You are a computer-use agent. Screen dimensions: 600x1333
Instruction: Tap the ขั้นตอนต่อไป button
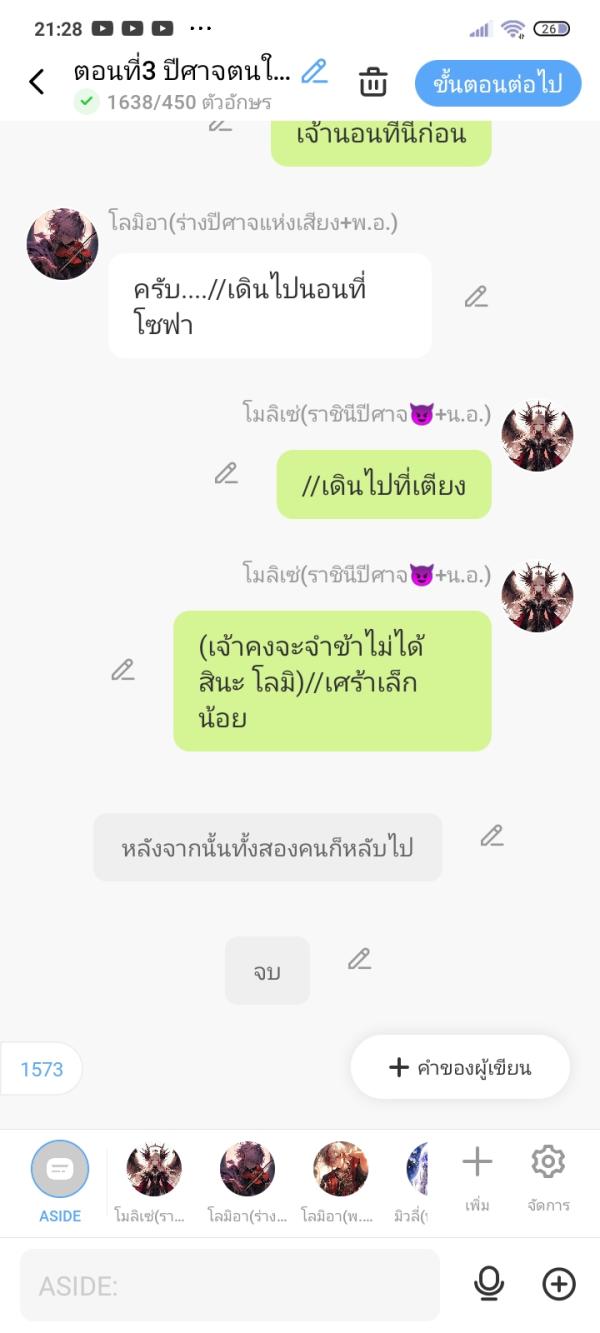[x=497, y=83]
